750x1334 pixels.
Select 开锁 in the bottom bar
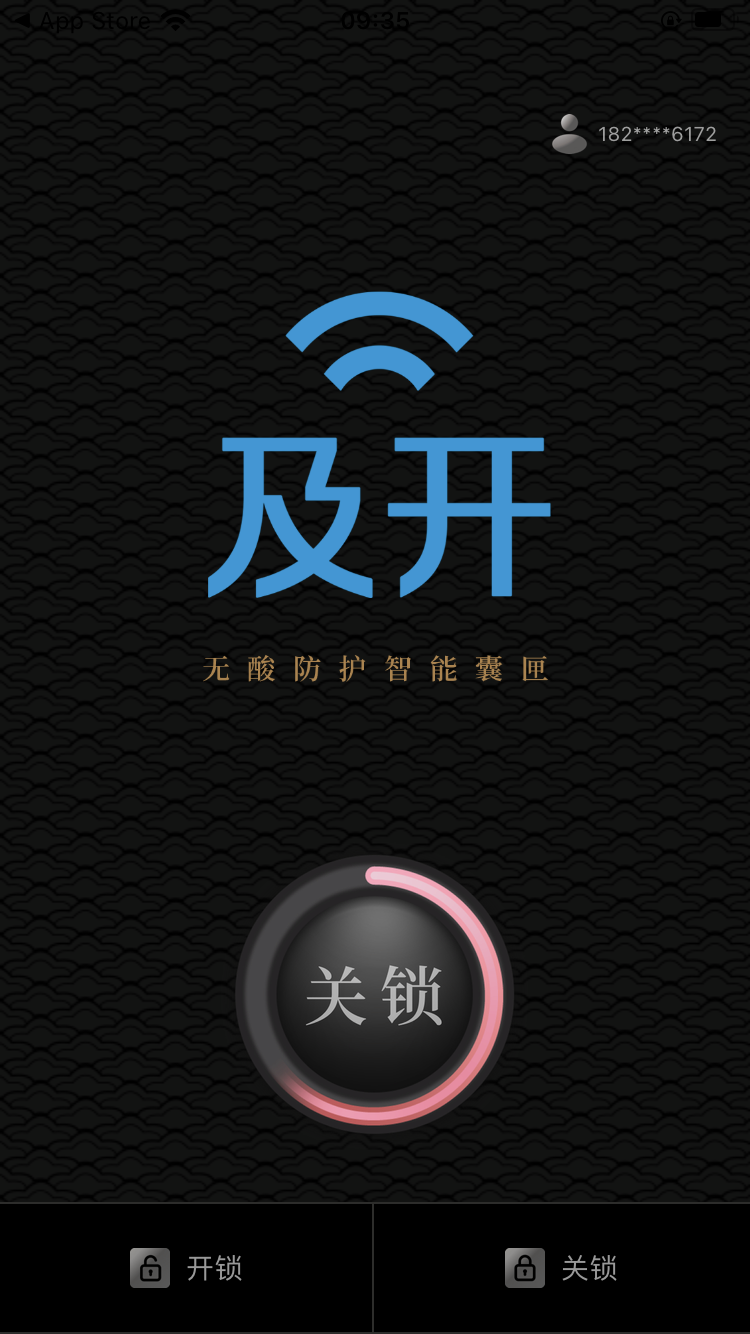tap(186, 1268)
